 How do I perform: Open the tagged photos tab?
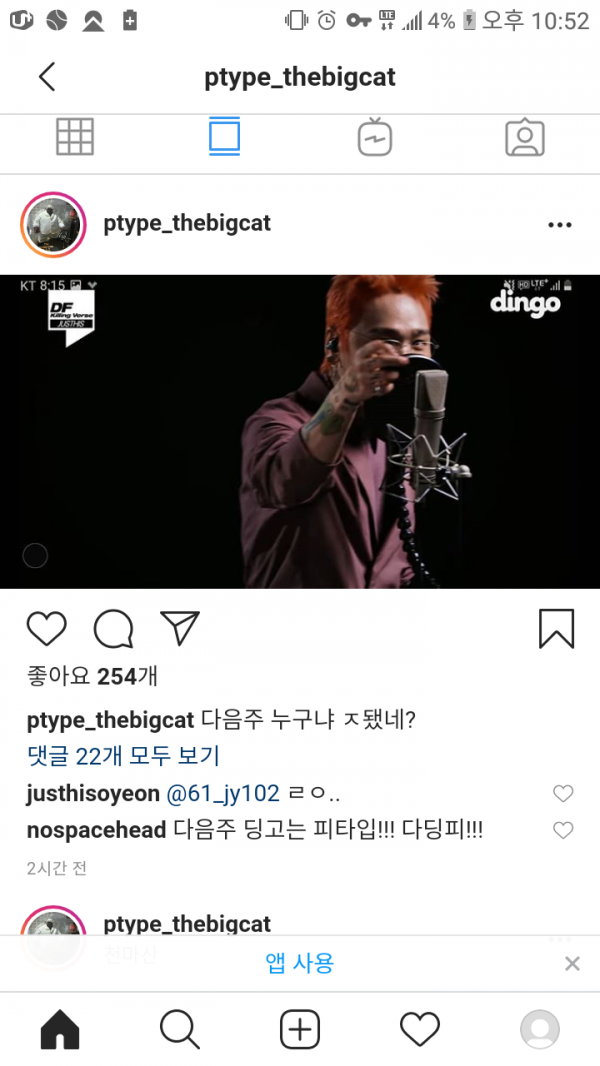524,137
